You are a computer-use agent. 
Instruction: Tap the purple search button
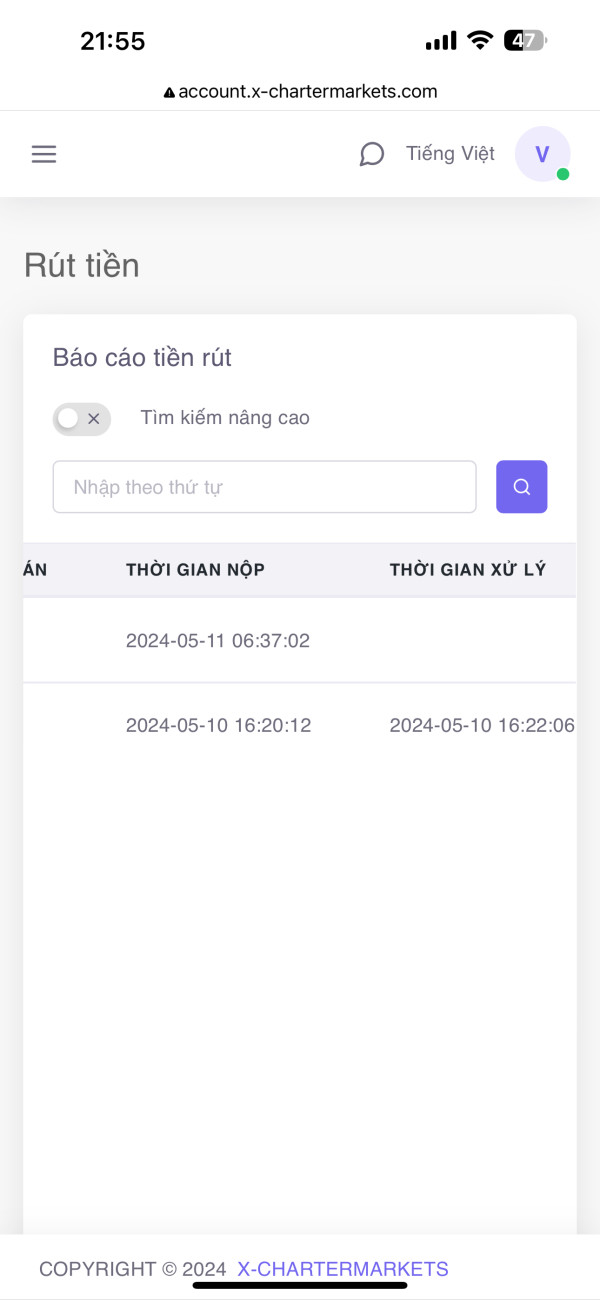coord(522,487)
